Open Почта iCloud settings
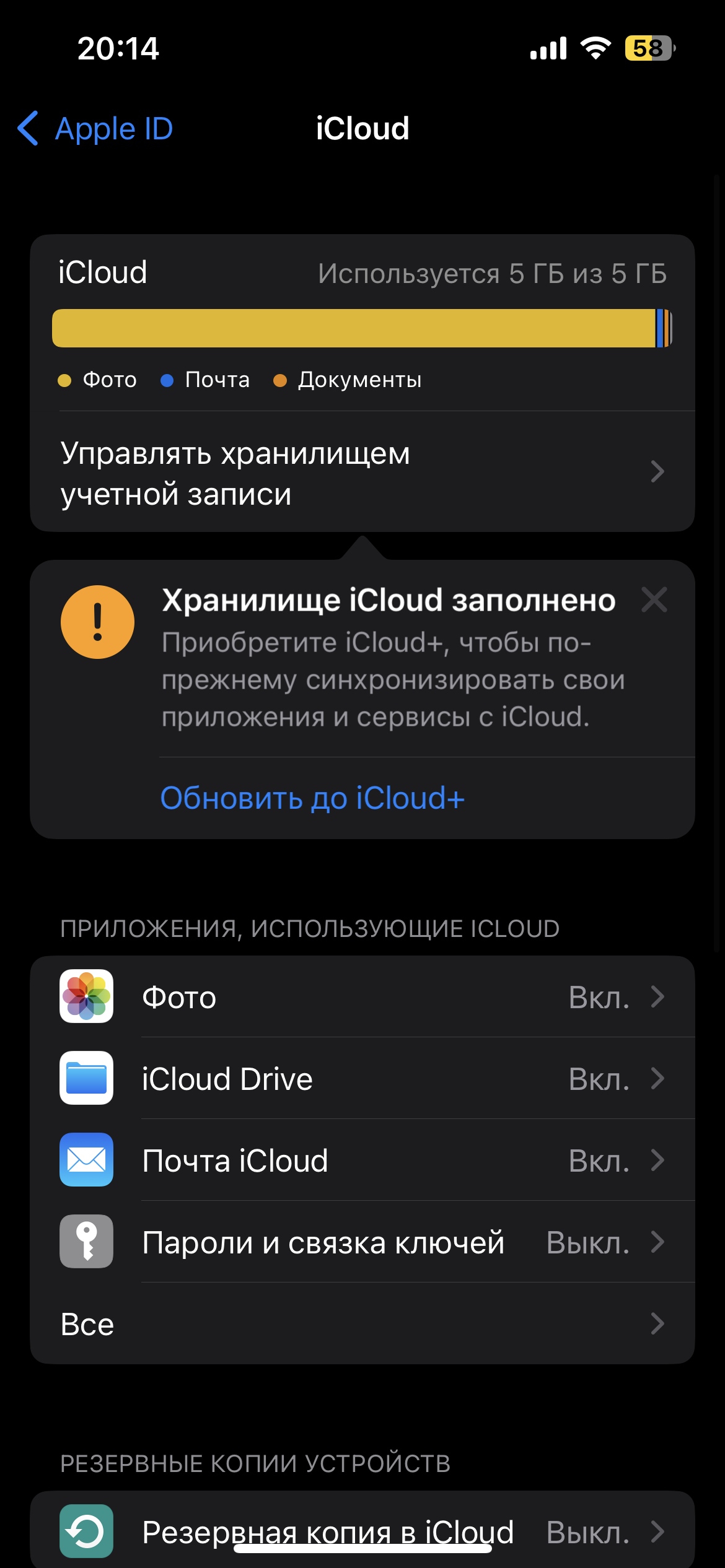 click(362, 1161)
